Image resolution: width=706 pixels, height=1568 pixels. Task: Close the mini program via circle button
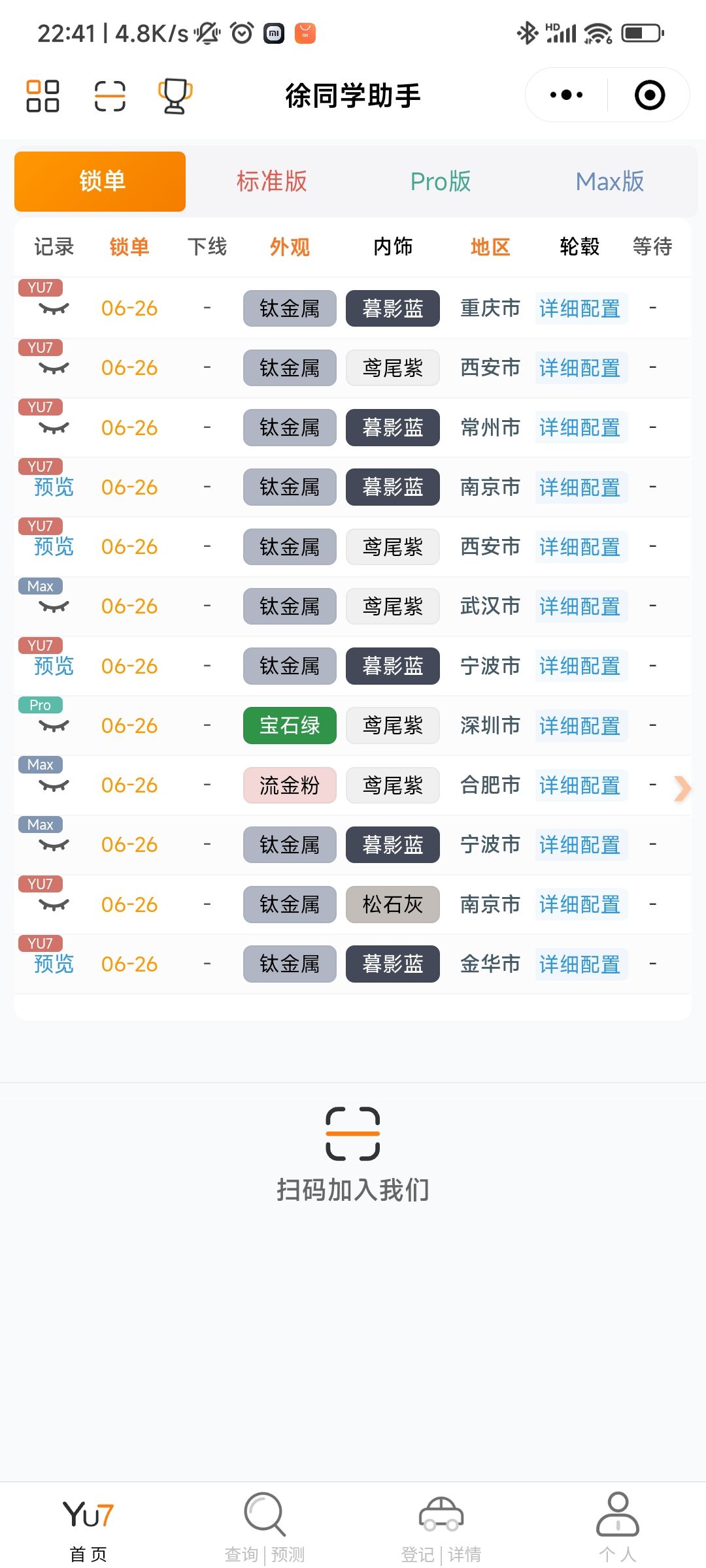click(x=649, y=95)
